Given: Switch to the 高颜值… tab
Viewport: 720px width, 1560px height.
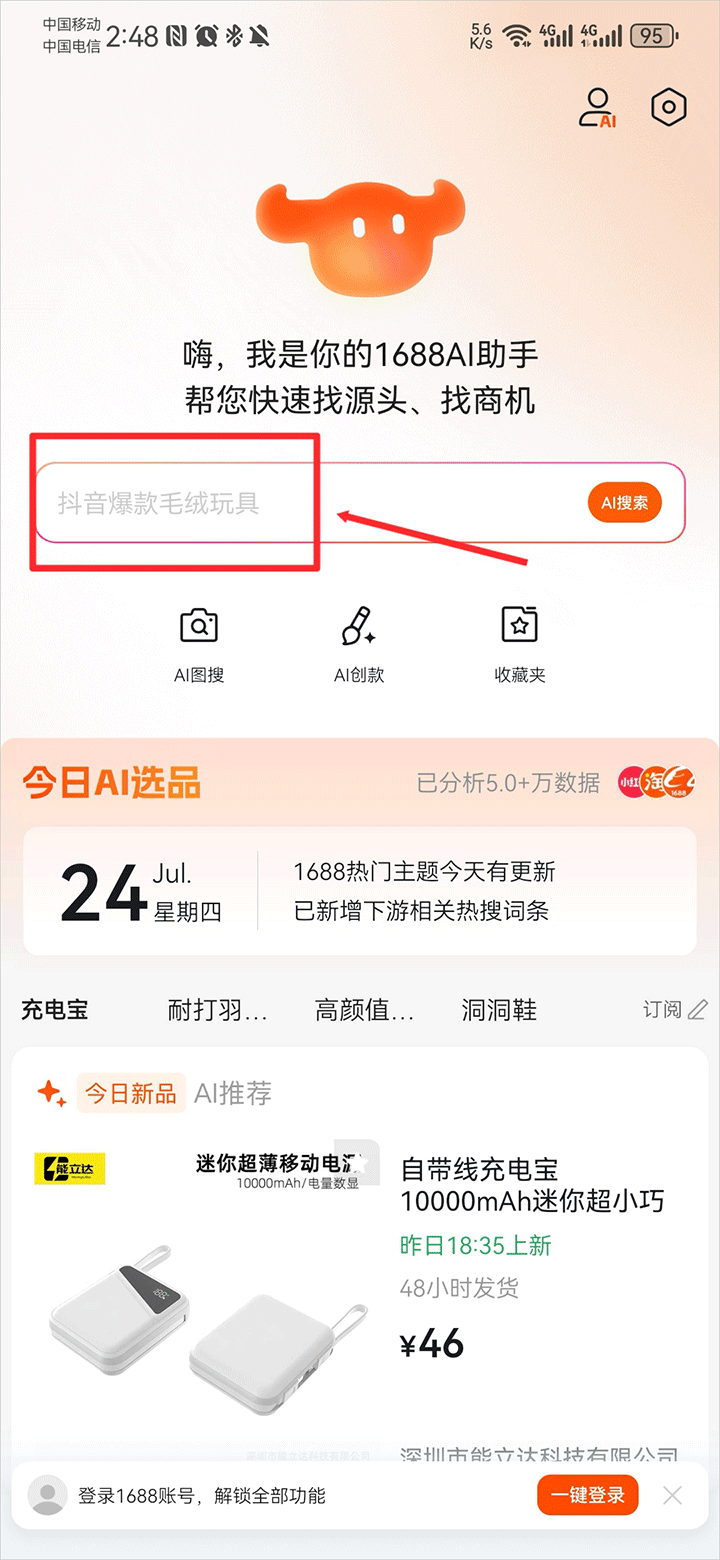Looking at the screenshot, I should click(364, 1011).
